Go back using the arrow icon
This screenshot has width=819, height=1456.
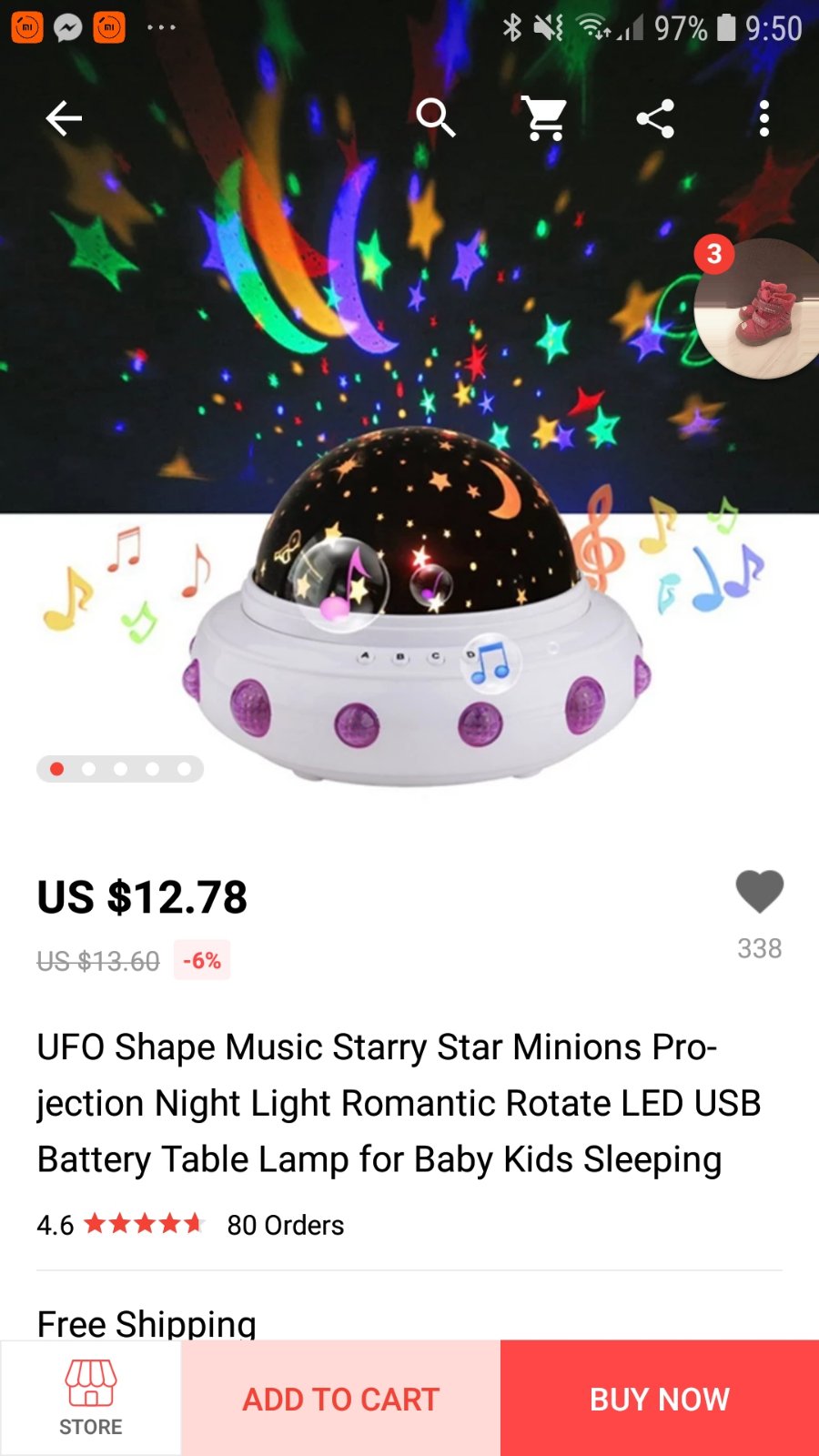(64, 118)
